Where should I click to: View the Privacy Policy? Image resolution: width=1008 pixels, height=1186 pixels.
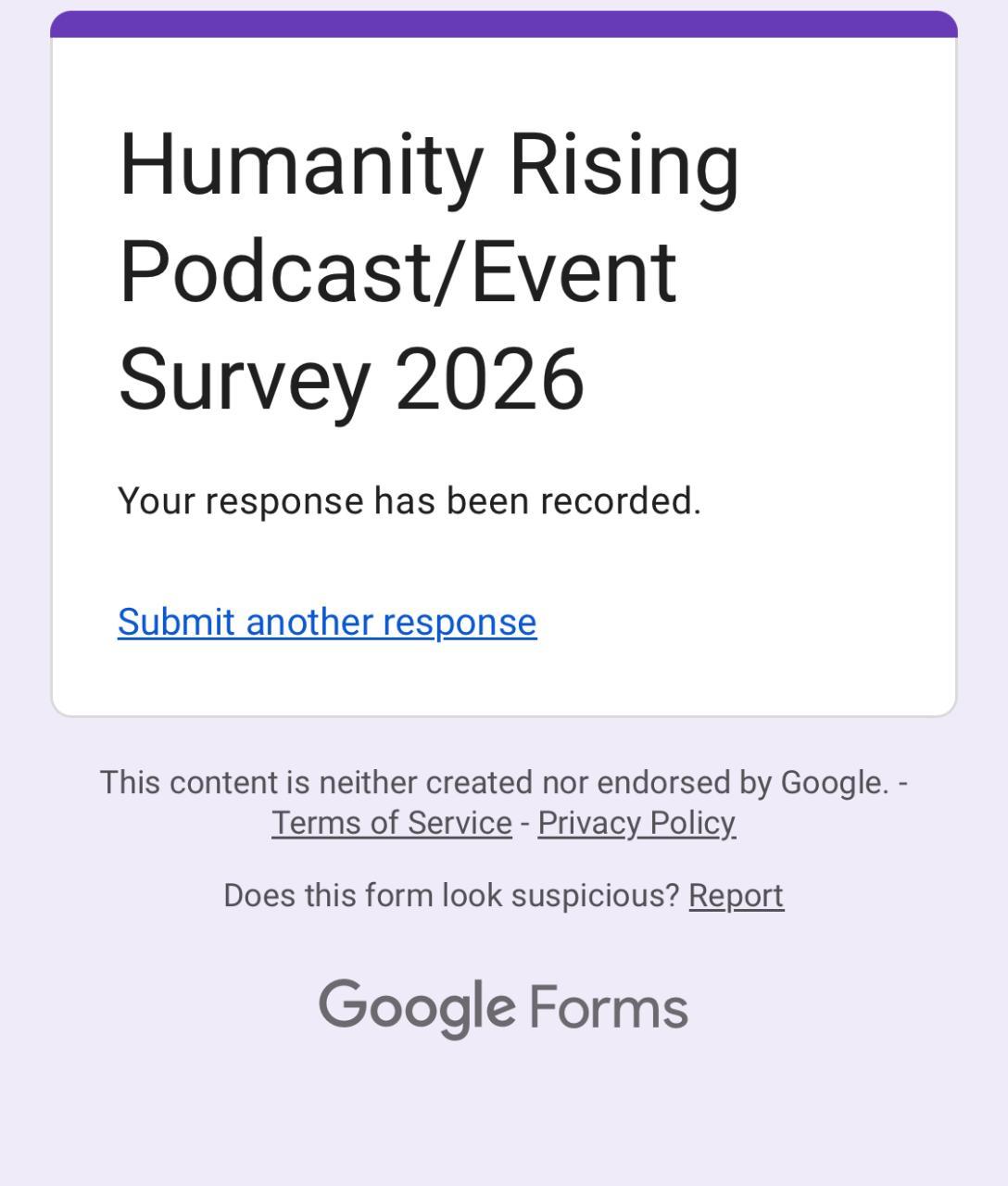[x=636, y=823]
